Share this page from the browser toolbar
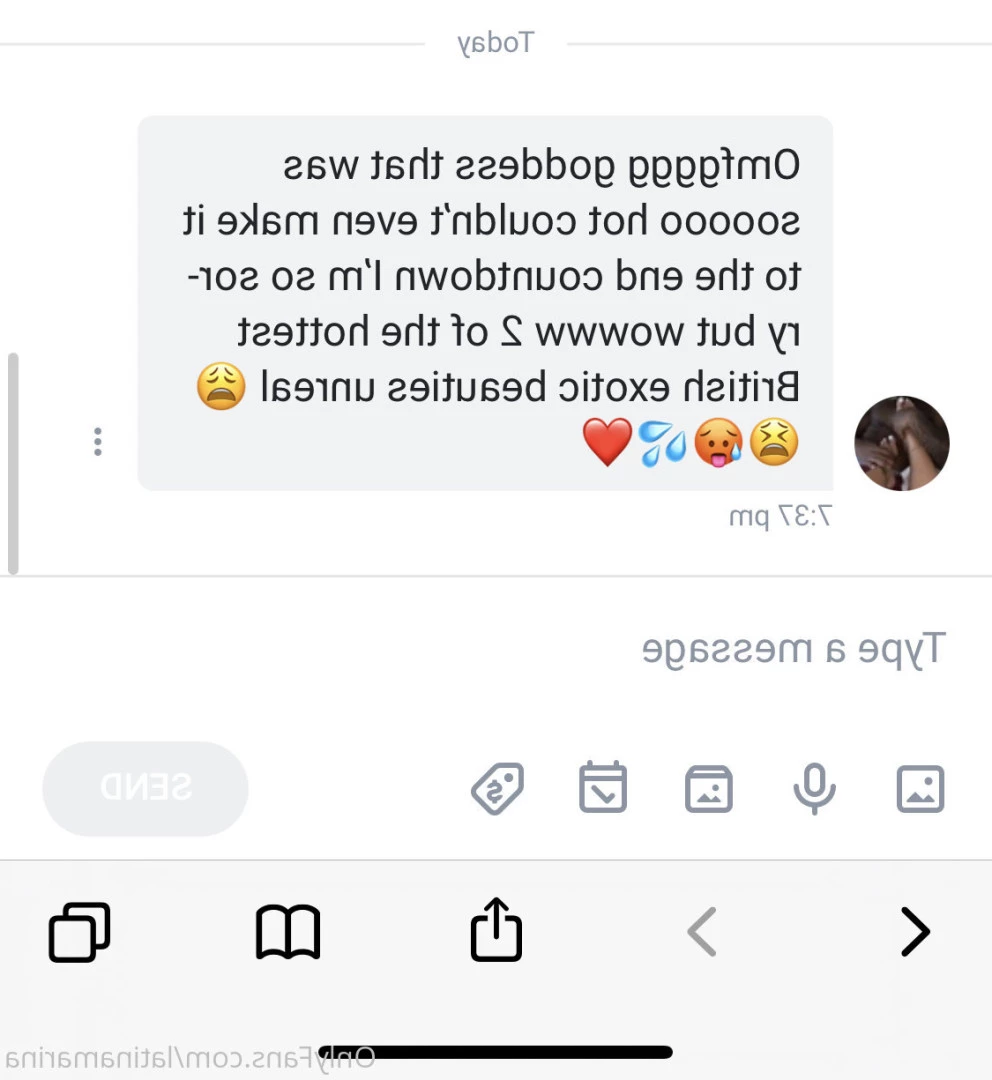The height and width of the screenshot is (1080, 992). (x=496, y=930)
